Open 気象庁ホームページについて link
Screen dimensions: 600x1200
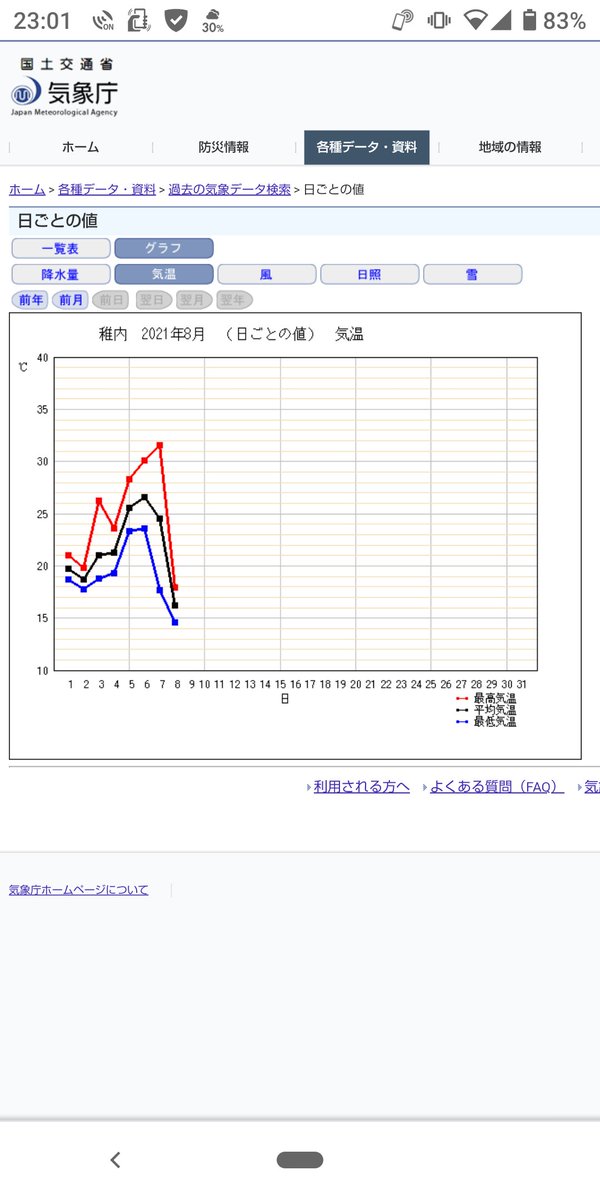coord(78,889)
